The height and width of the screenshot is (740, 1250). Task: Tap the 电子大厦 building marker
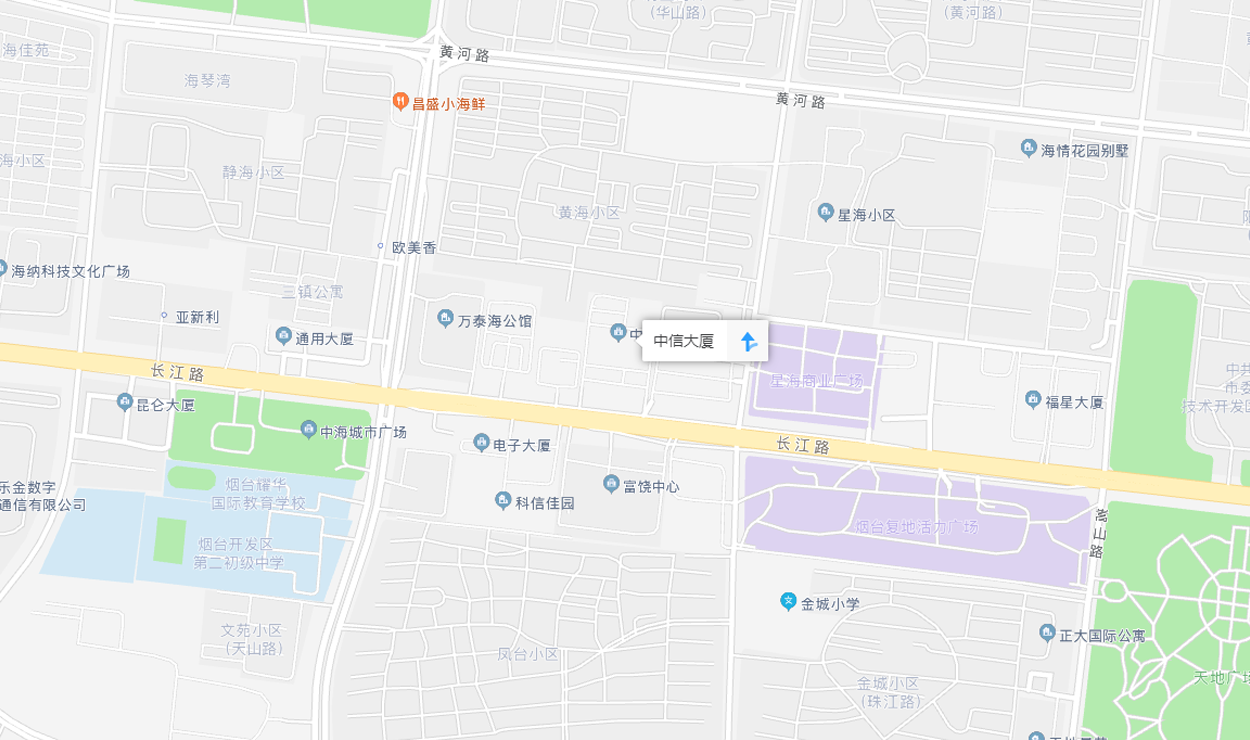tap(481, 443)
